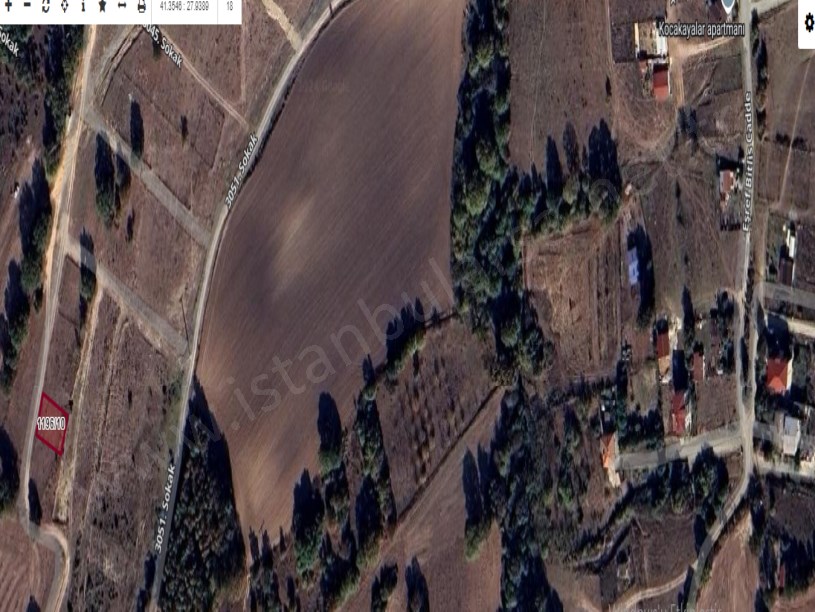Tap the star favorites icon
The width and height of the screenshot is (815, 612).
tap(102, 6)
